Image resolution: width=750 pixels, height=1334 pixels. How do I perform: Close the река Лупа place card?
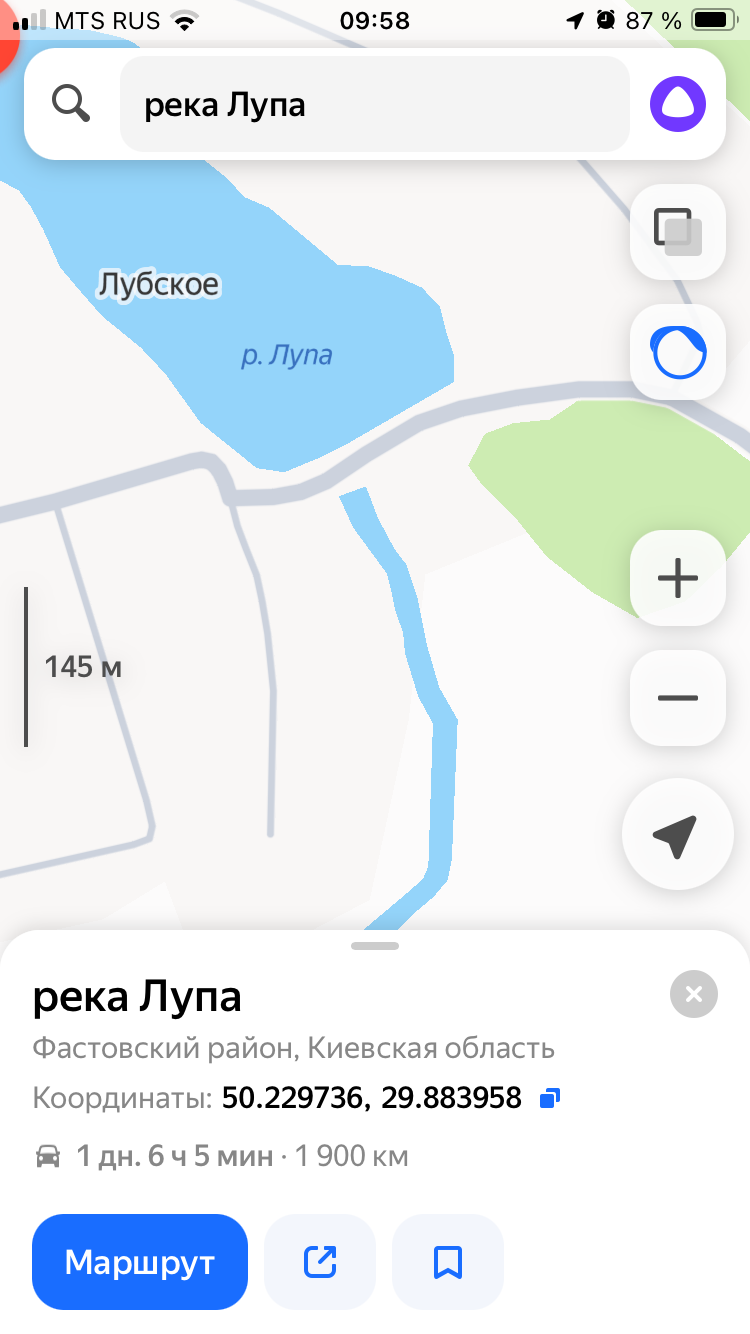[x=694, y=994]
